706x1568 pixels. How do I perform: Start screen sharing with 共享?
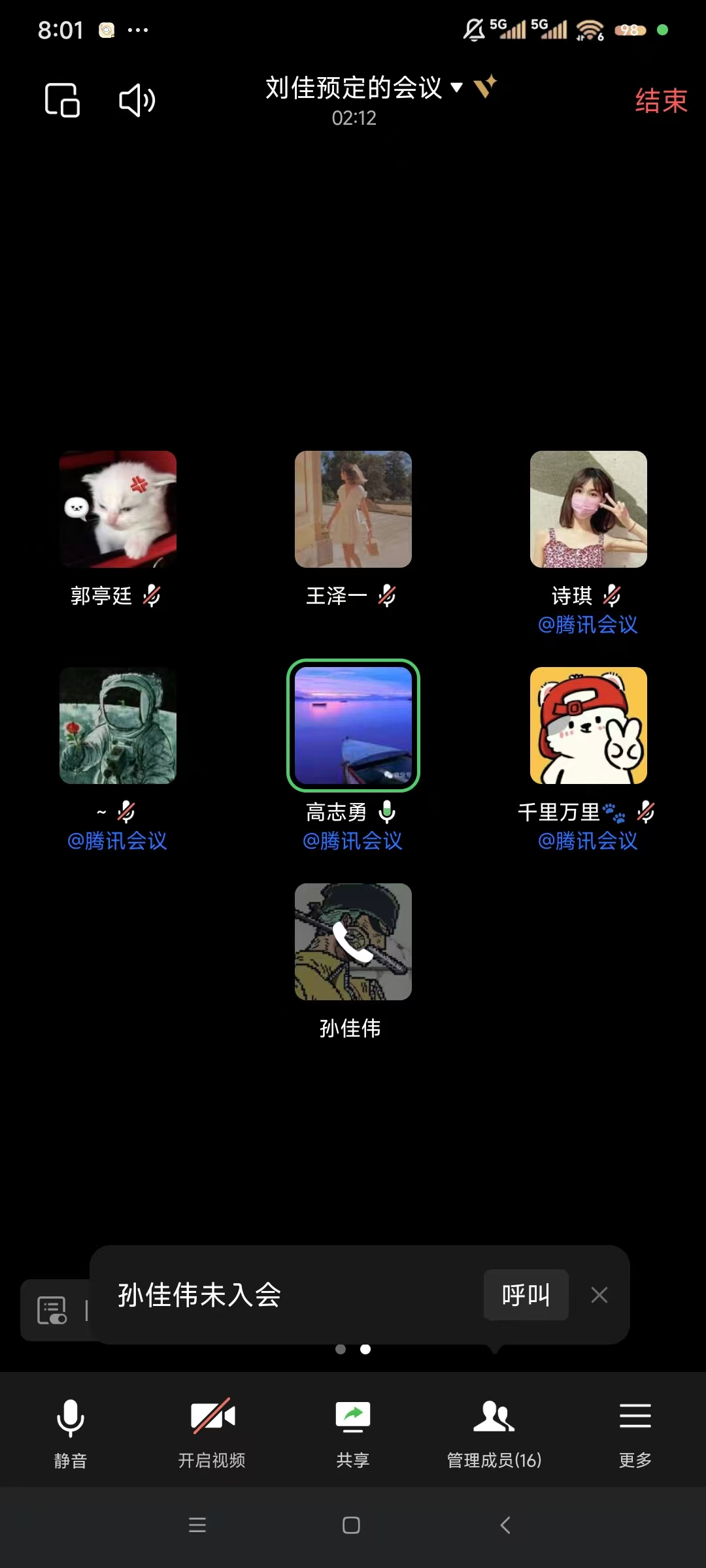(353, 1432)
